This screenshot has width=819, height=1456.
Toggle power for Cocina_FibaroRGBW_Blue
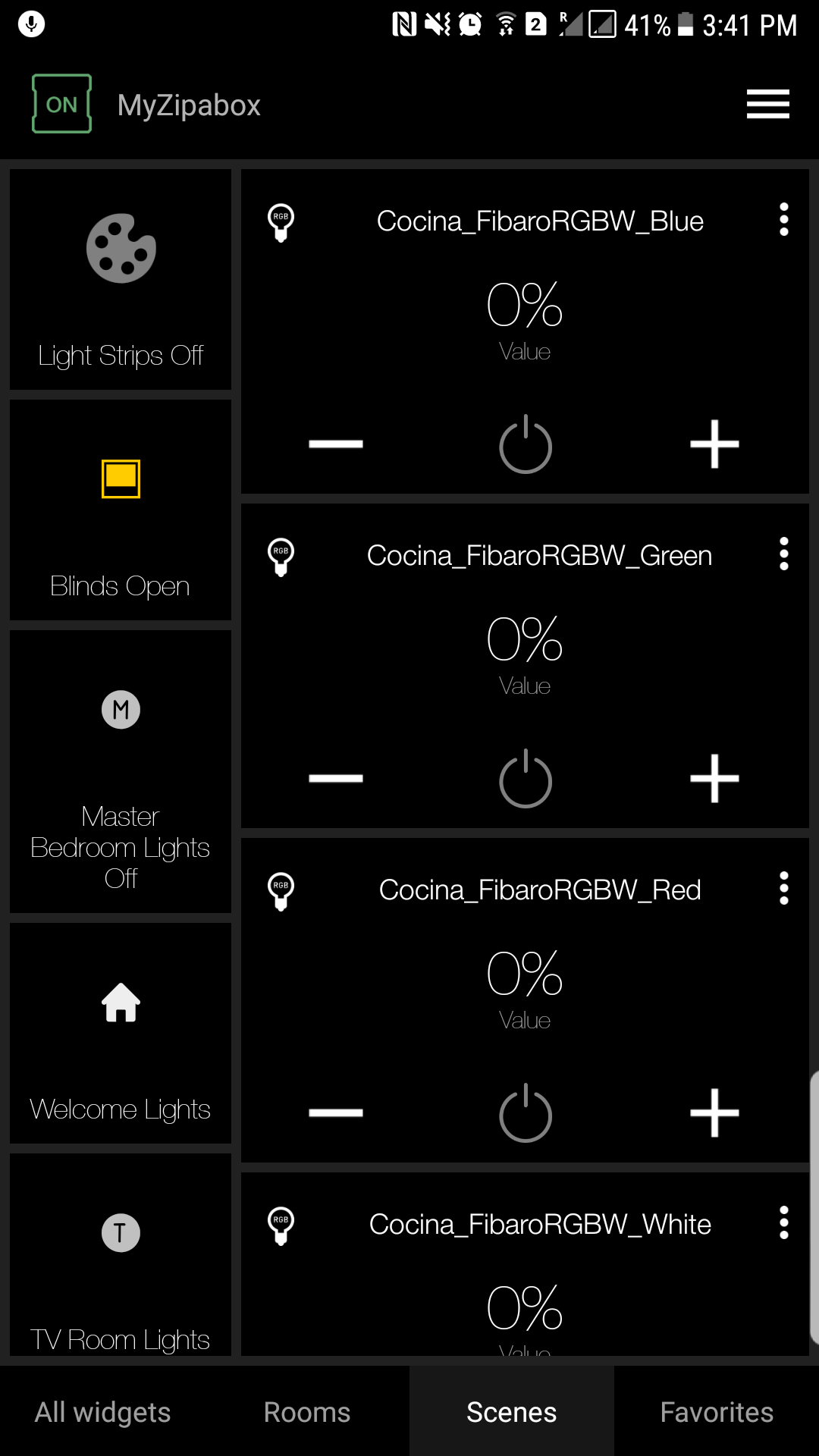pyautogui.click(x=525, y=445)
